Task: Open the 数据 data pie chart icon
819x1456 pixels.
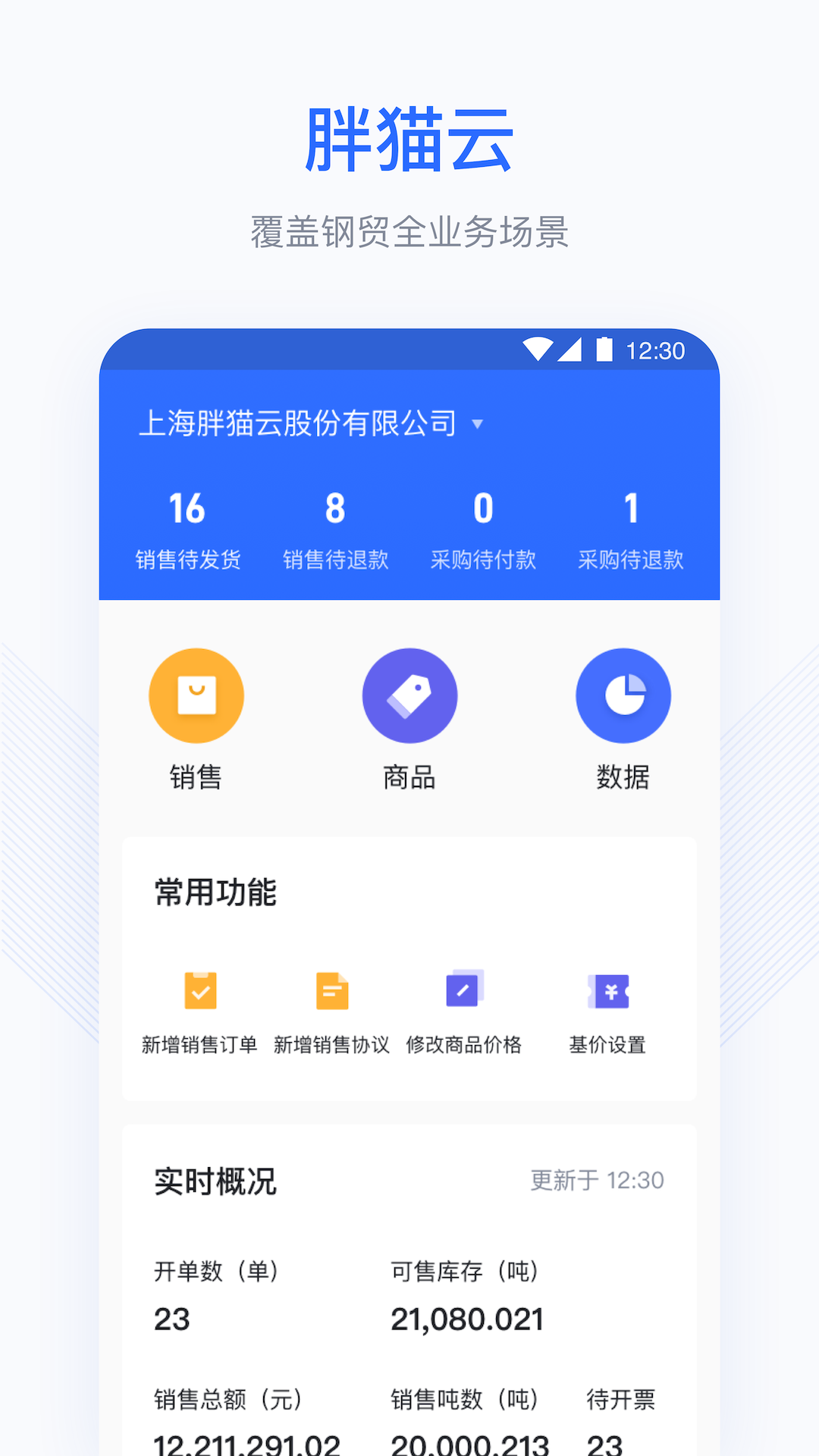Action: pos(623,695)
